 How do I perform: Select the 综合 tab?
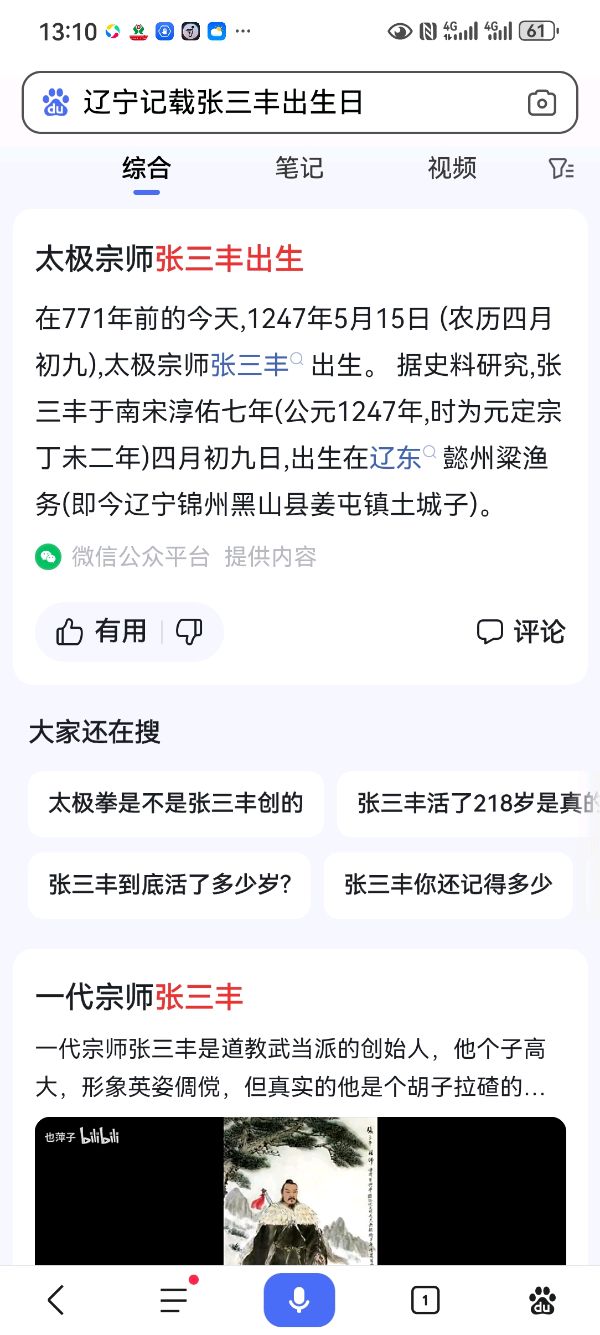point(146,168)
